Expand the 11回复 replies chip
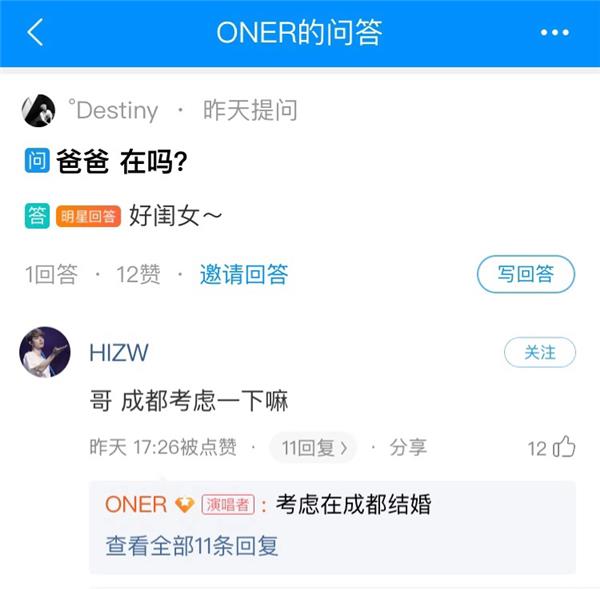Viewport: 600px width, 589px height. (x=313, y=447)
